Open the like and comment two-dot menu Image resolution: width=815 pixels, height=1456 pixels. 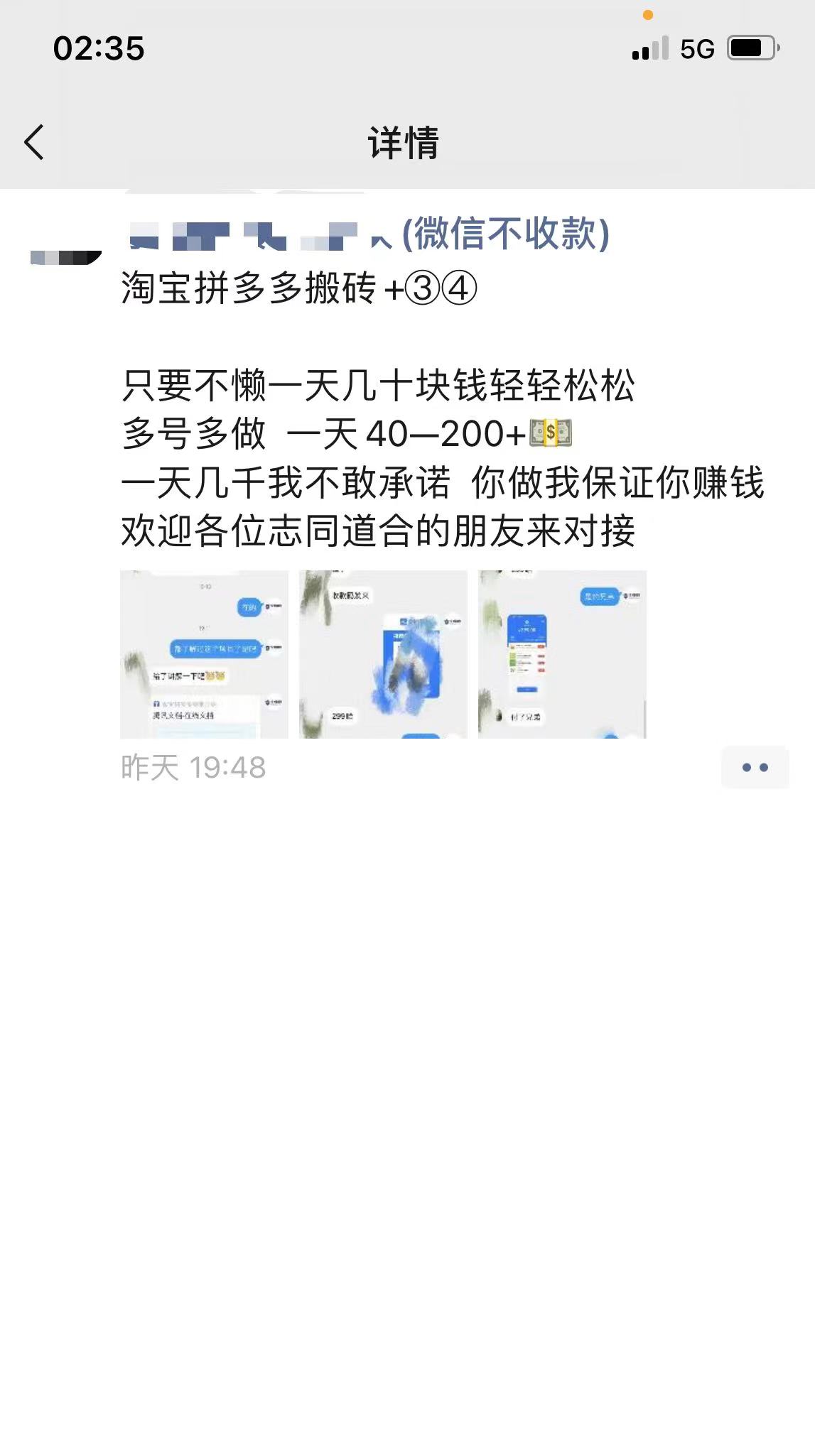(755, 767)
